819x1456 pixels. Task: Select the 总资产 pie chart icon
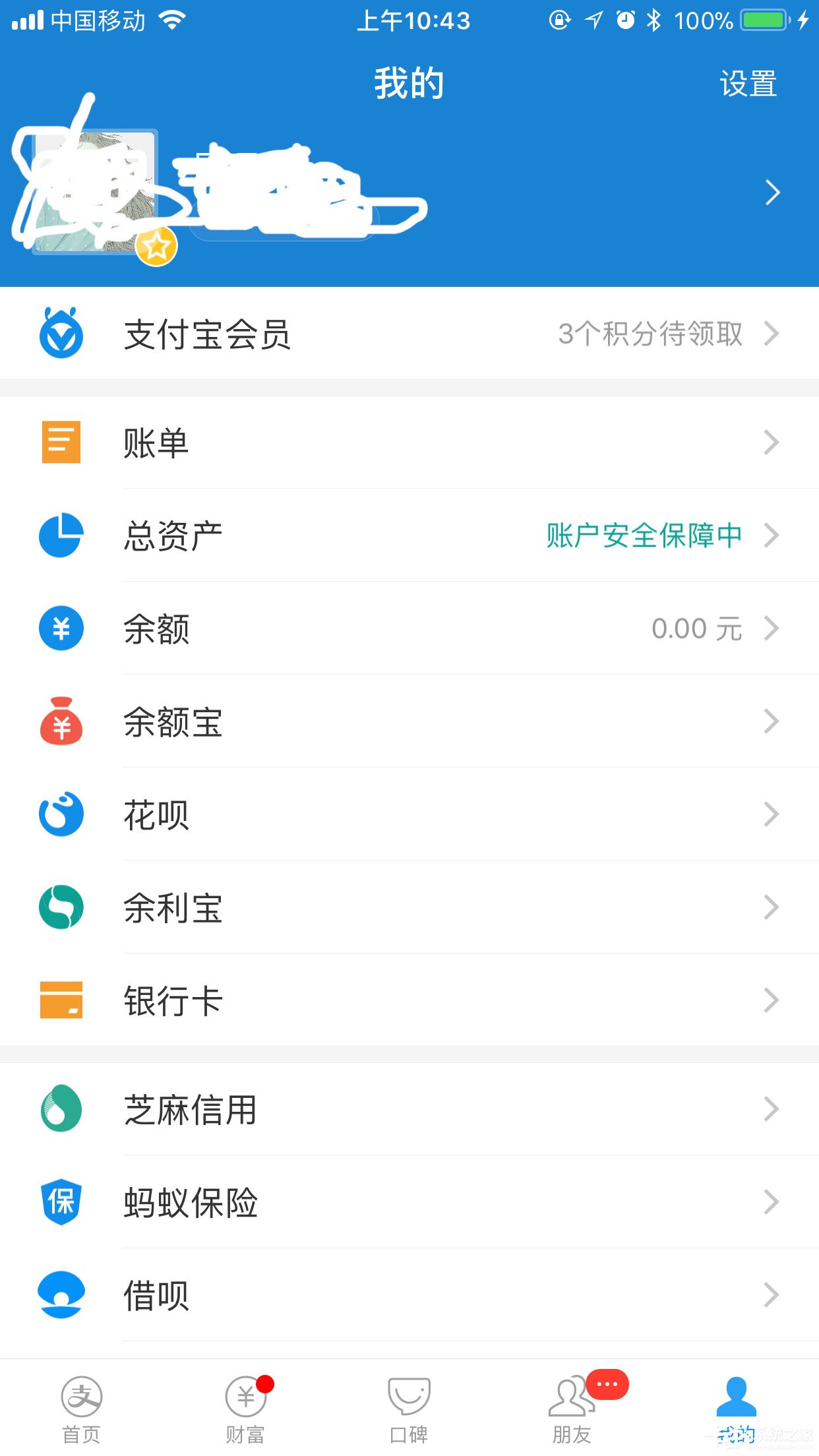[60, 536]
